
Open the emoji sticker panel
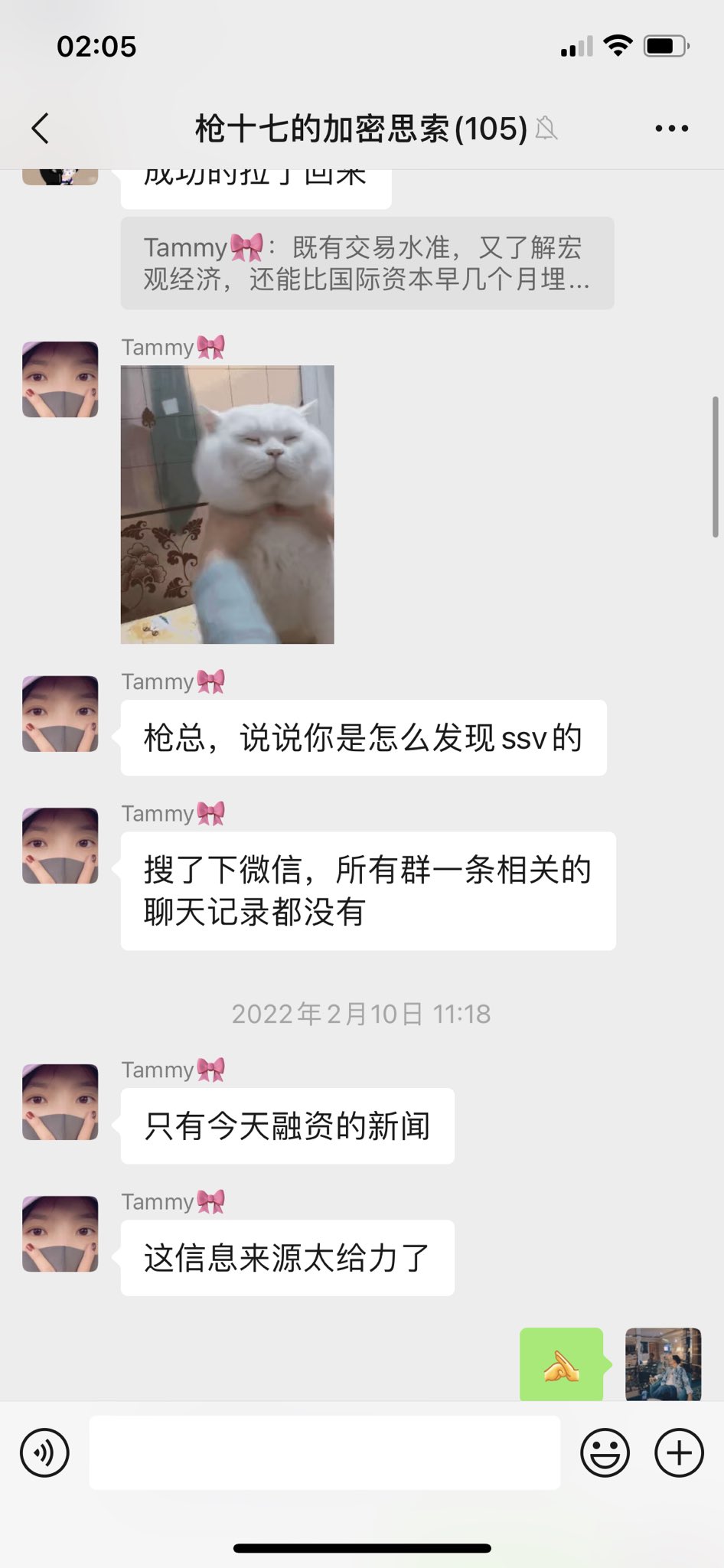pos(605,1452)
